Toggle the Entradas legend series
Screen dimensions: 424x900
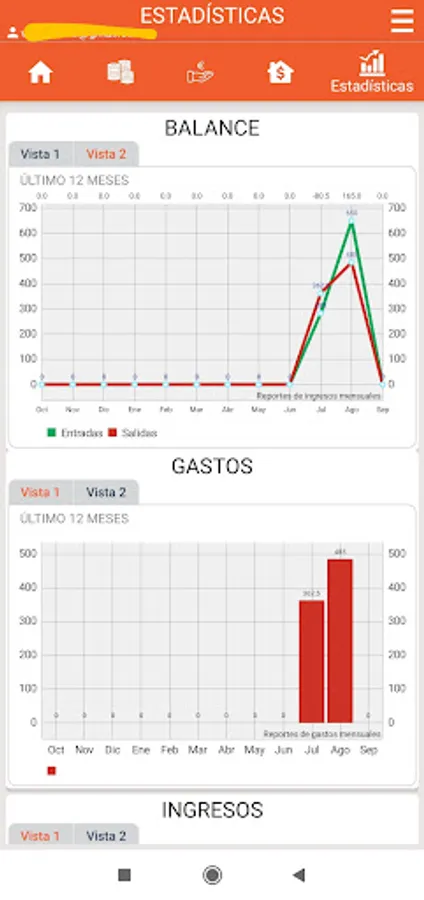(x=75, y=433)
